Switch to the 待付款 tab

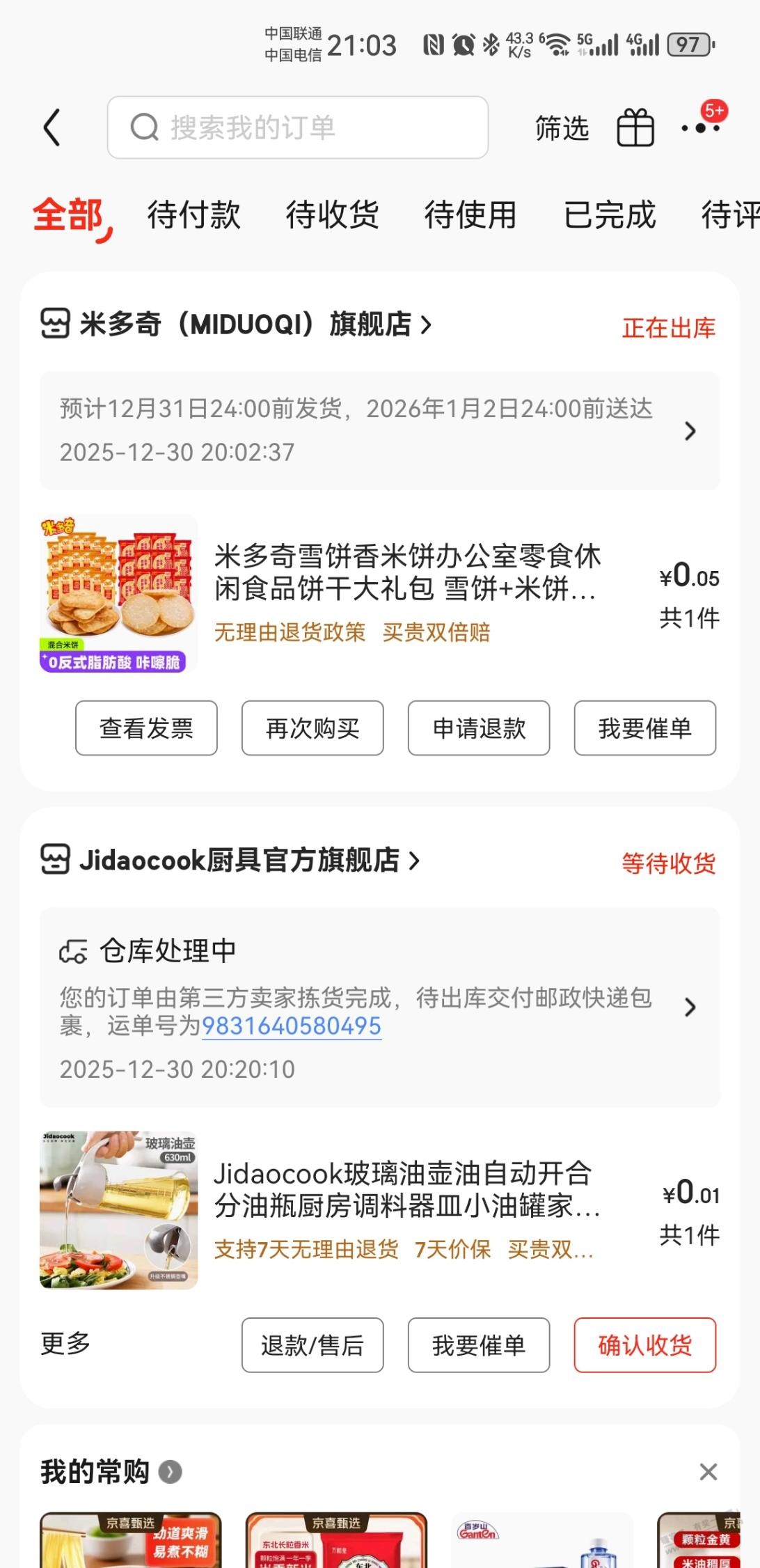pos(193,214)
